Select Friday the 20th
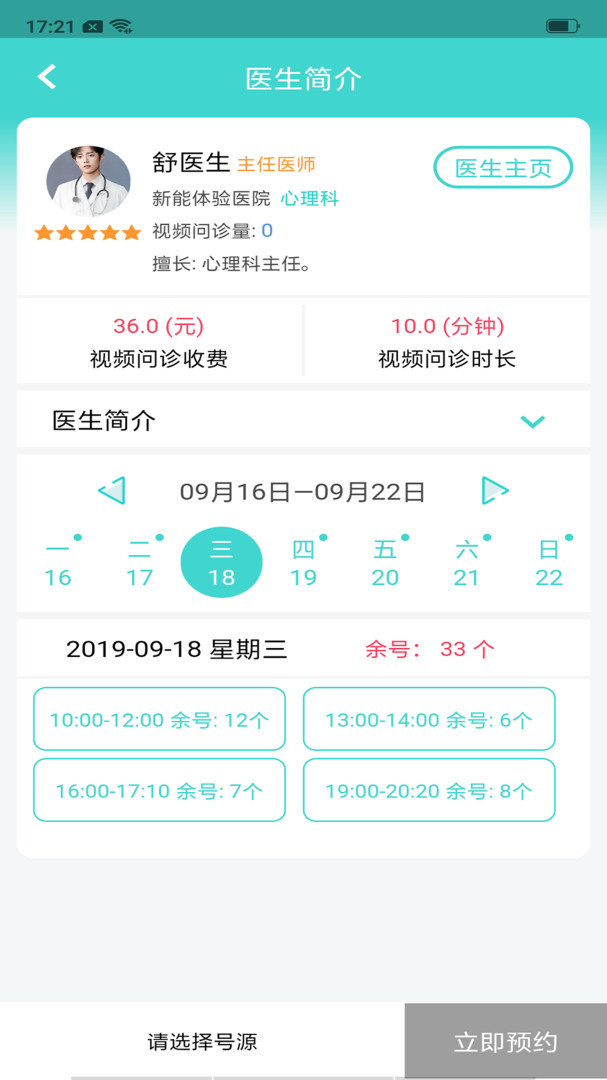 pyautogui.click(x=385, y=563)
